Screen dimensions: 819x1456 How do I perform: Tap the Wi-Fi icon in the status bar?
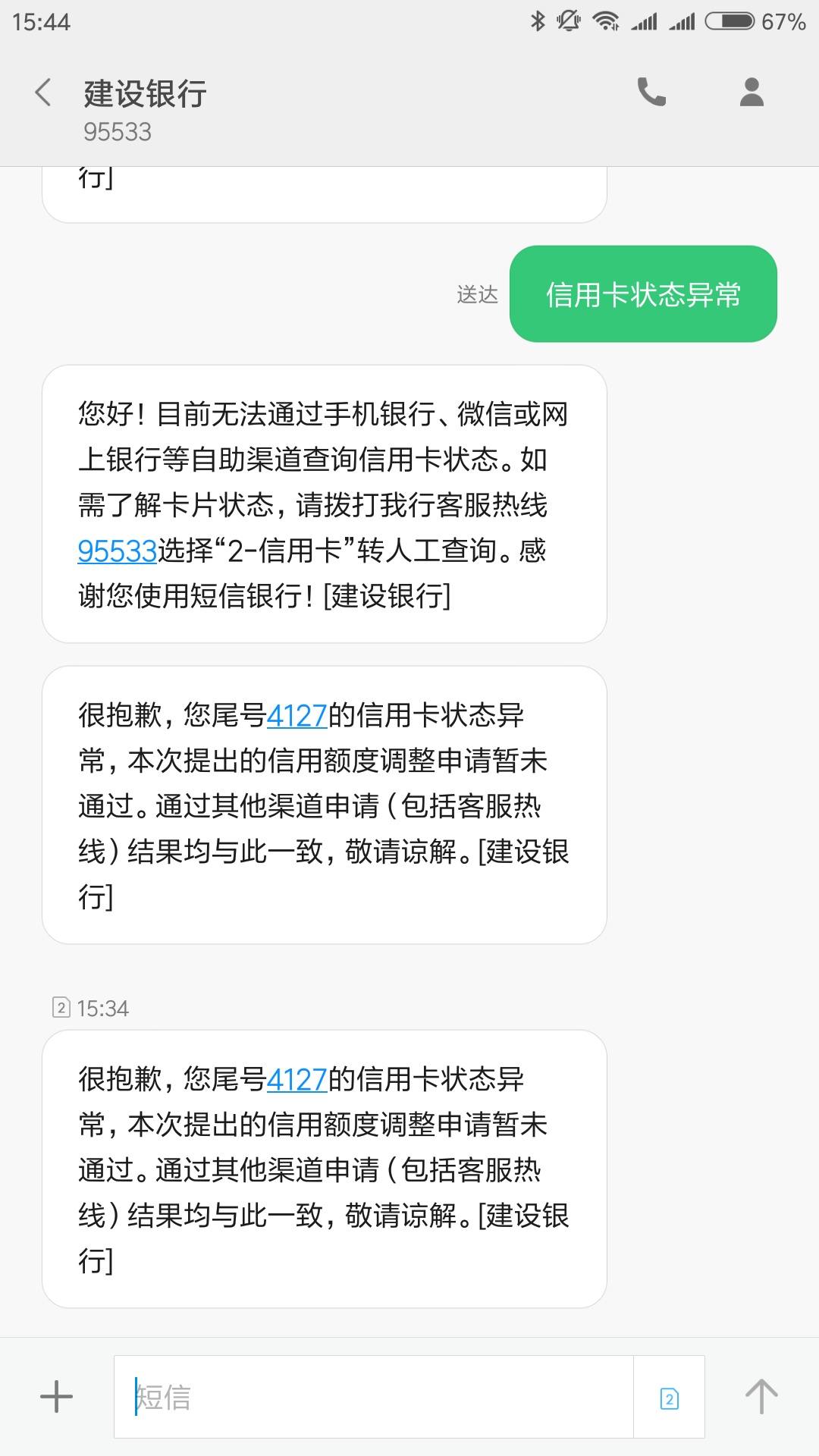click(x=605, y=22)
